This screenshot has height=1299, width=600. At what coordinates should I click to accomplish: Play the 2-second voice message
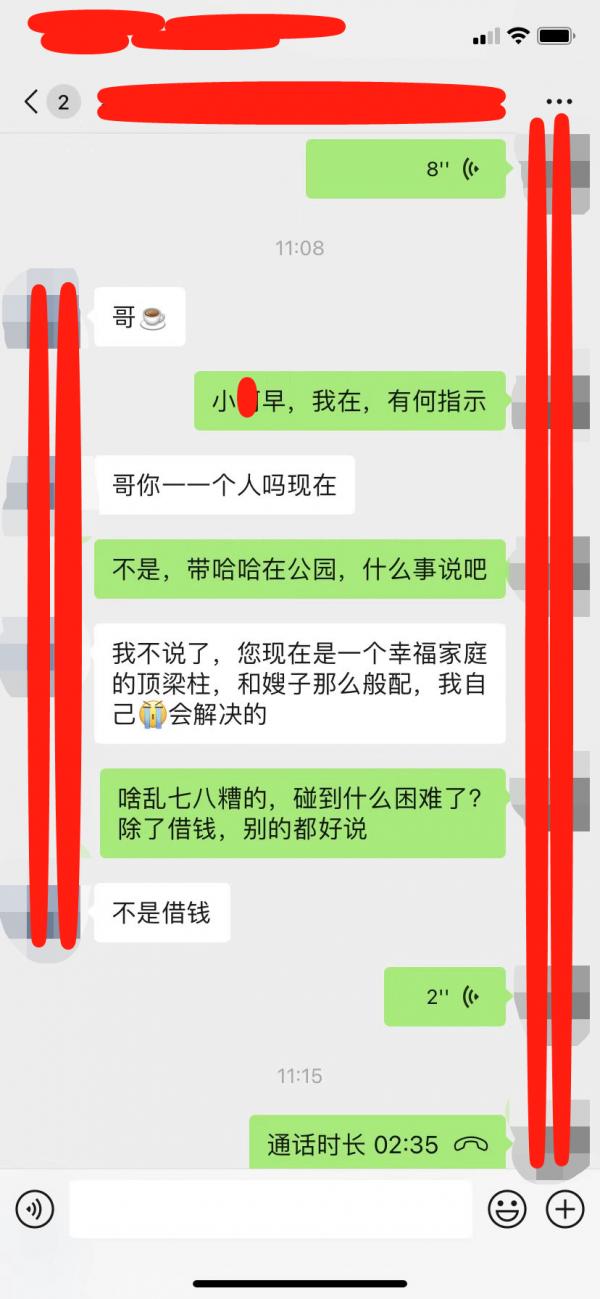pos(445,996)
